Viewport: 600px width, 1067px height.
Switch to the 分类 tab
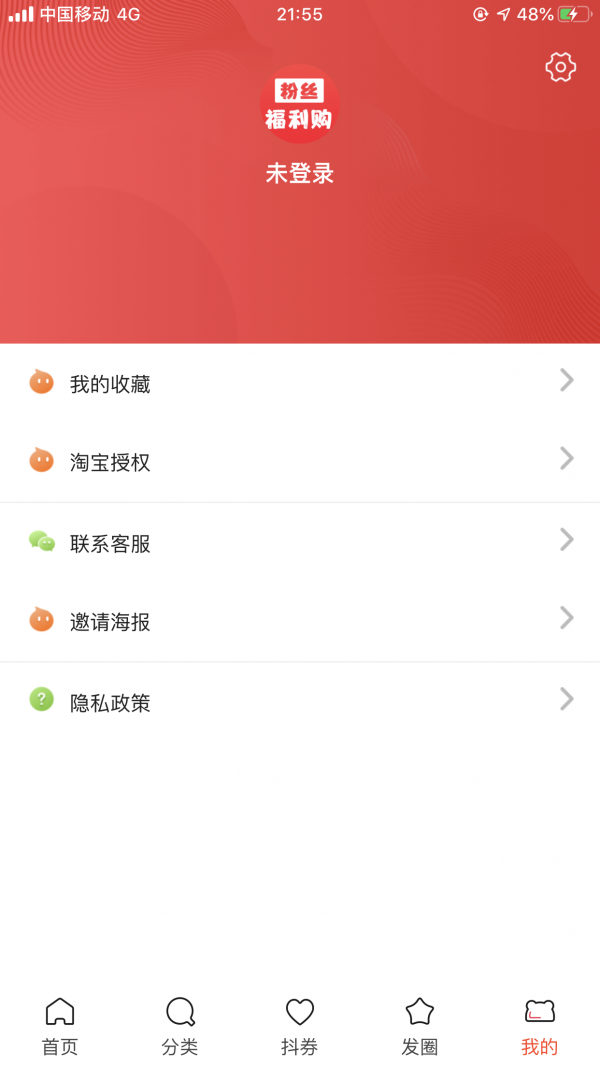click(180, 1026)
